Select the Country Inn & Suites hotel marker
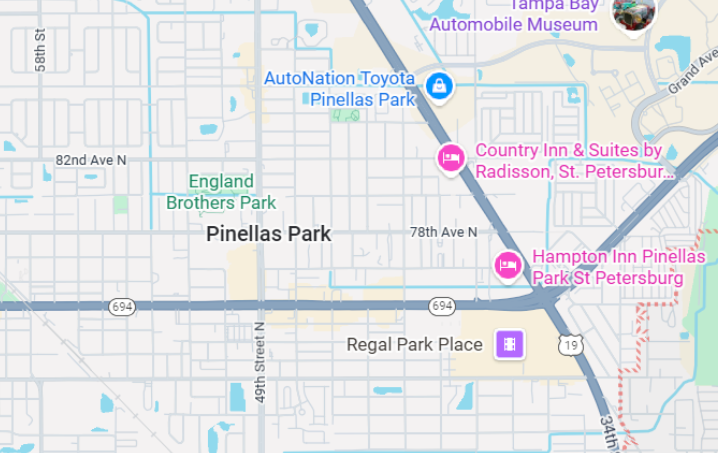Screen dimensions: 718x453 (451, 158)
